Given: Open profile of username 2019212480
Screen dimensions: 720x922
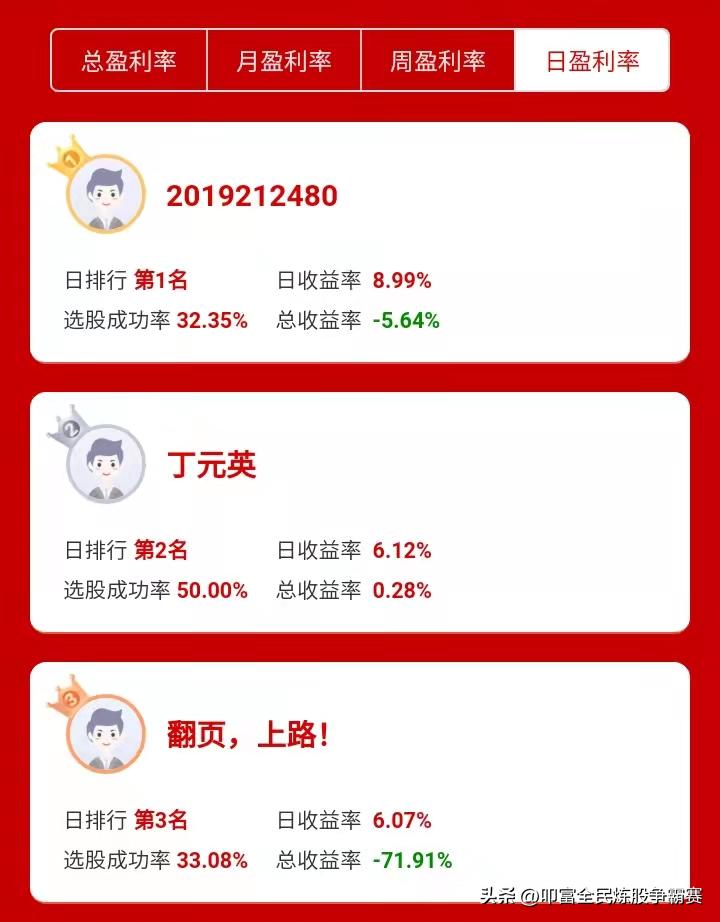Looking at the screenshot, I should pyautogui.click(x=253, y=195).
